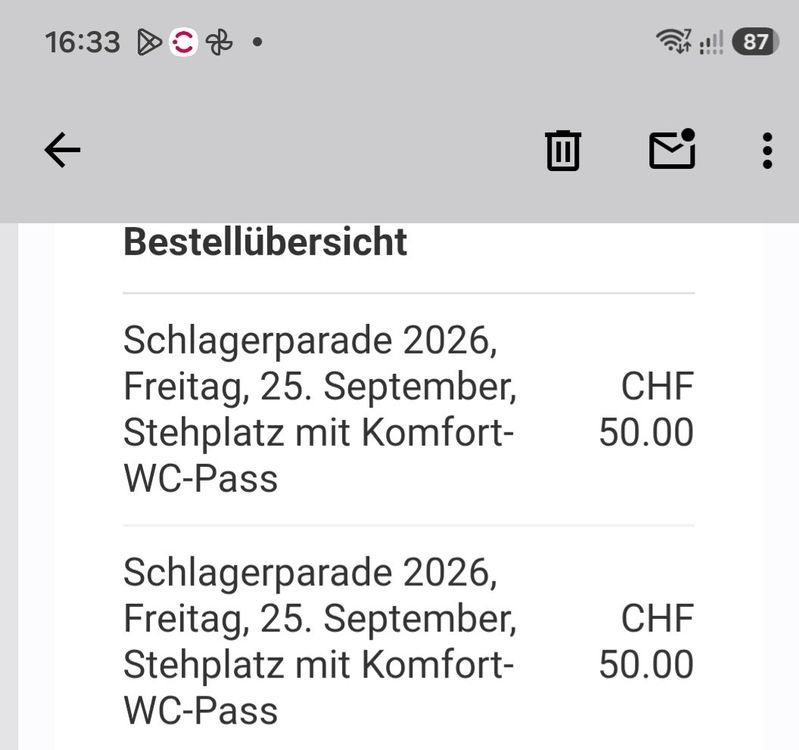Mark this email as unread
The image size is (799, 750).
(672, 148)
